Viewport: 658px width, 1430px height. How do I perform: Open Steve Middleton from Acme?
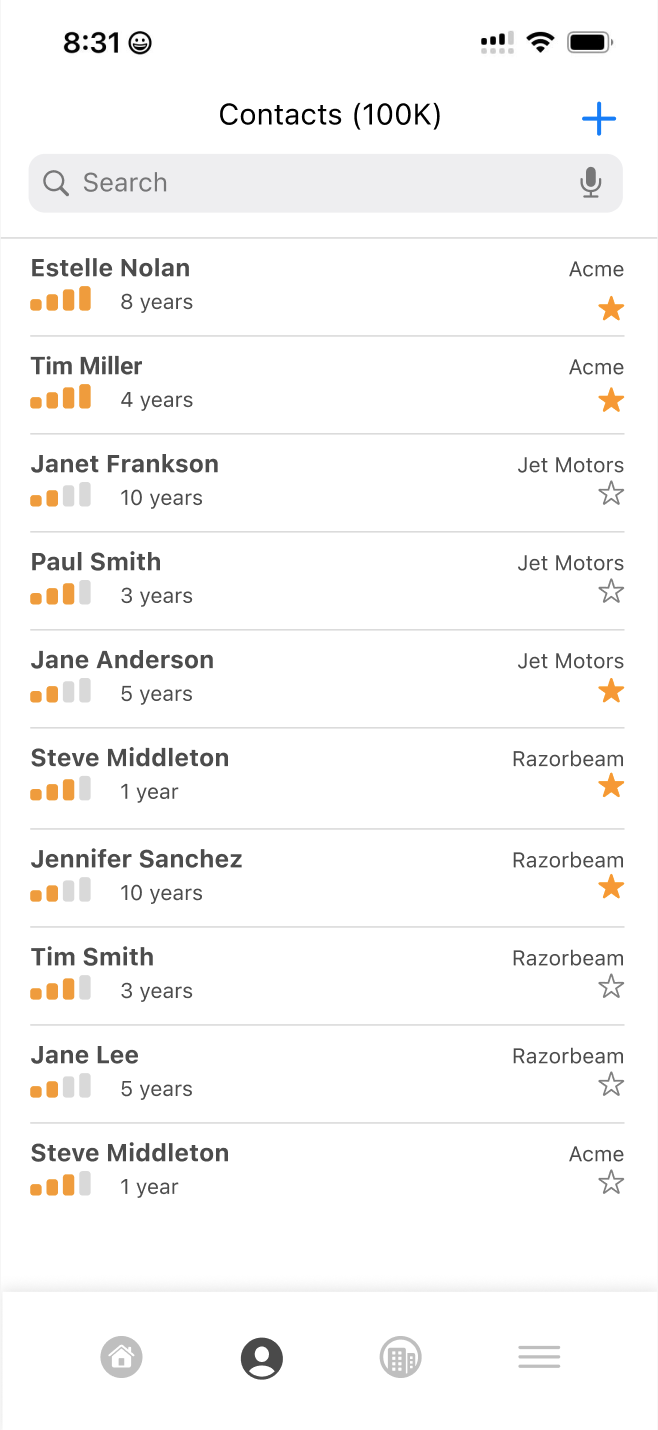[x=327, y=1172]
